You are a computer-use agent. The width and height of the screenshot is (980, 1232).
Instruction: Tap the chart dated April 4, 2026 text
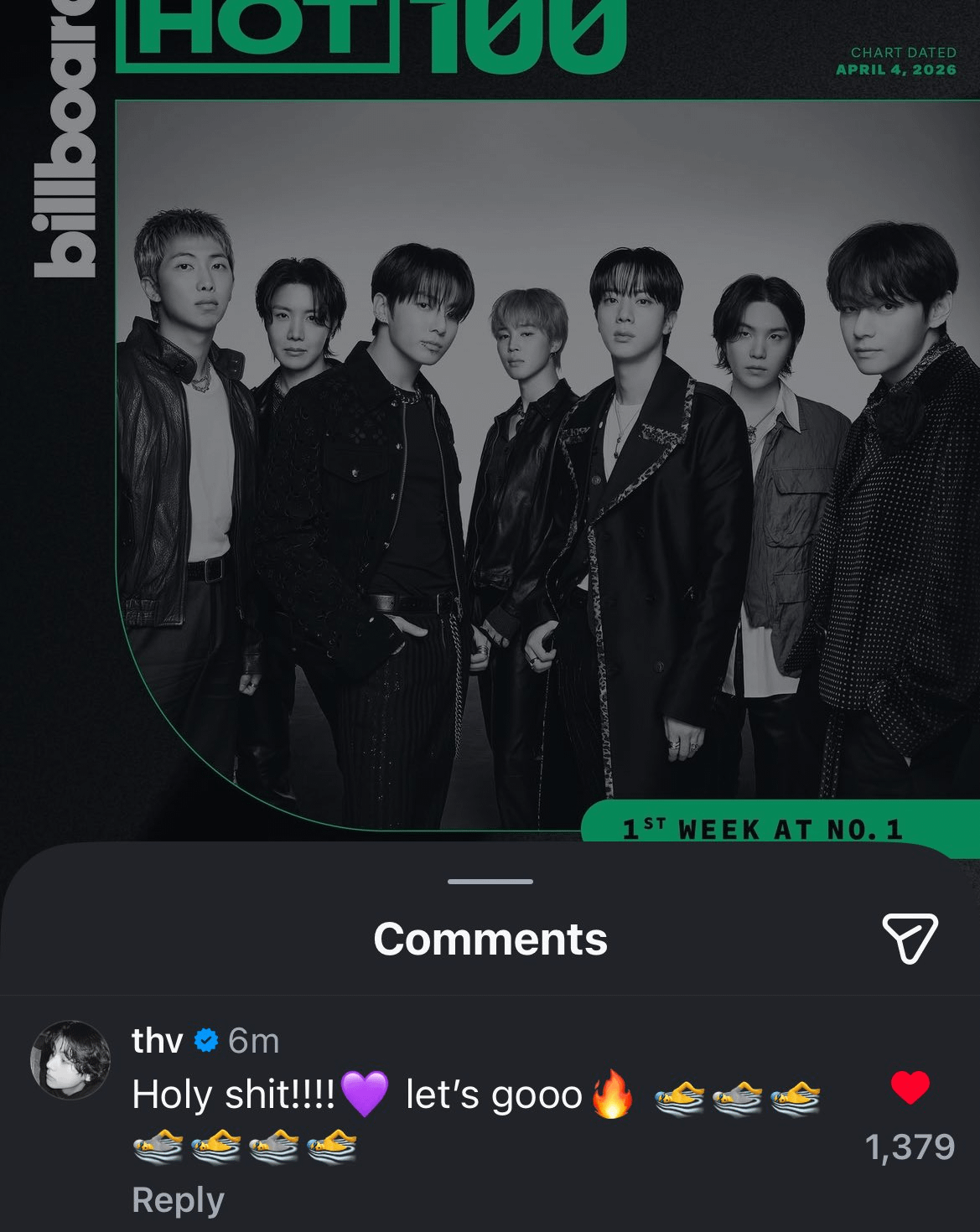click(x=896, y=62)
